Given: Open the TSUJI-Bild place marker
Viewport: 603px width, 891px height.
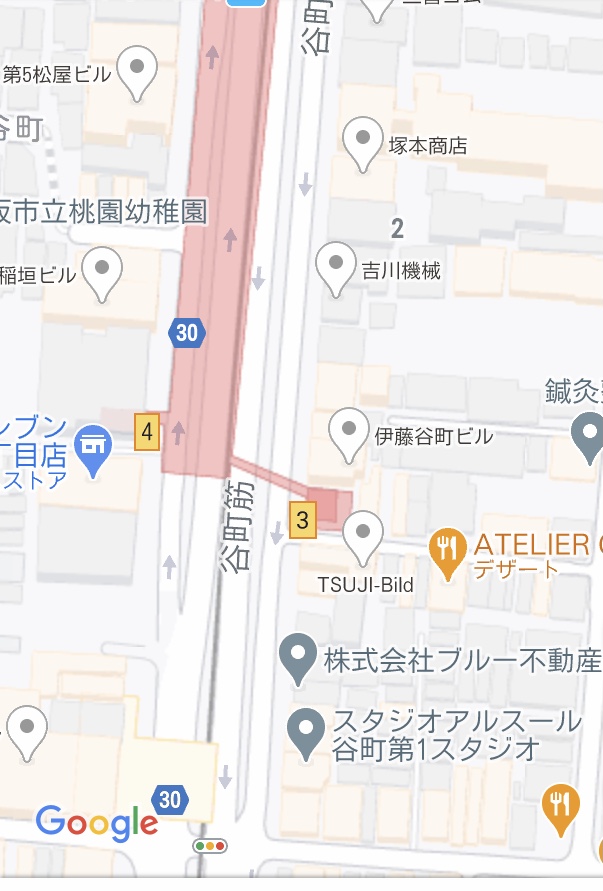Looking at the screenshot, I should (x=362, y=535).
